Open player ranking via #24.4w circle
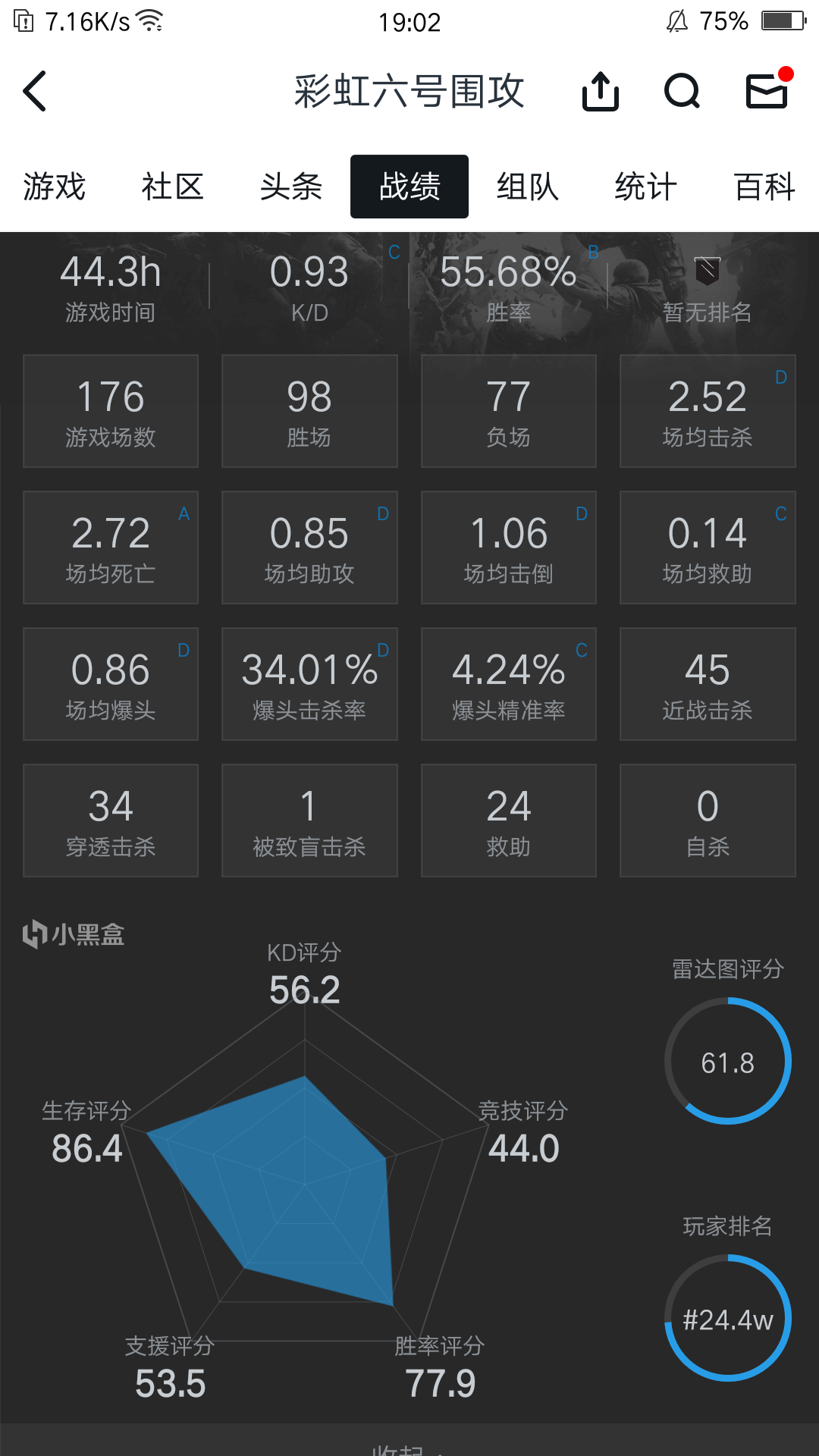 727,1318
